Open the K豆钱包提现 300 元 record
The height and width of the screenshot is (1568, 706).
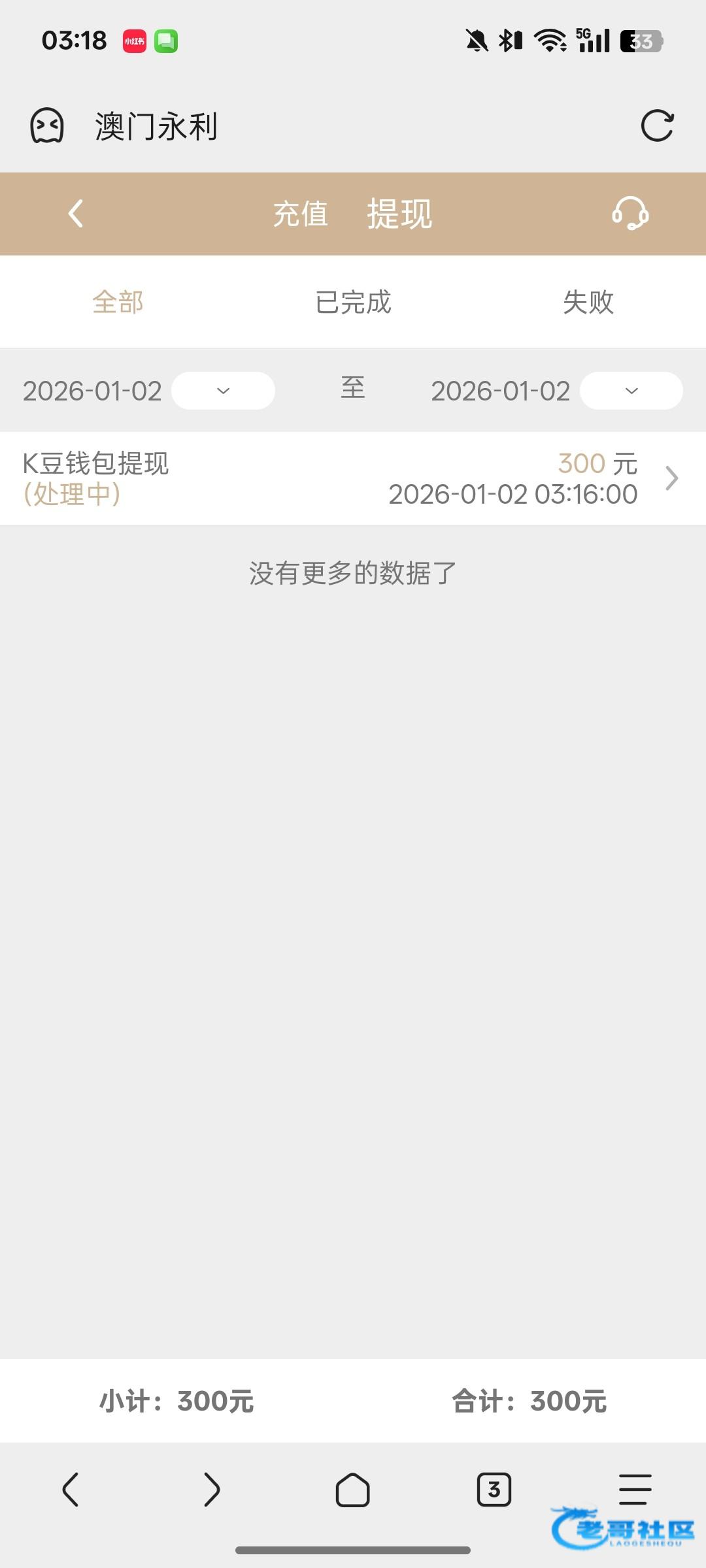(x=353, y=478)
